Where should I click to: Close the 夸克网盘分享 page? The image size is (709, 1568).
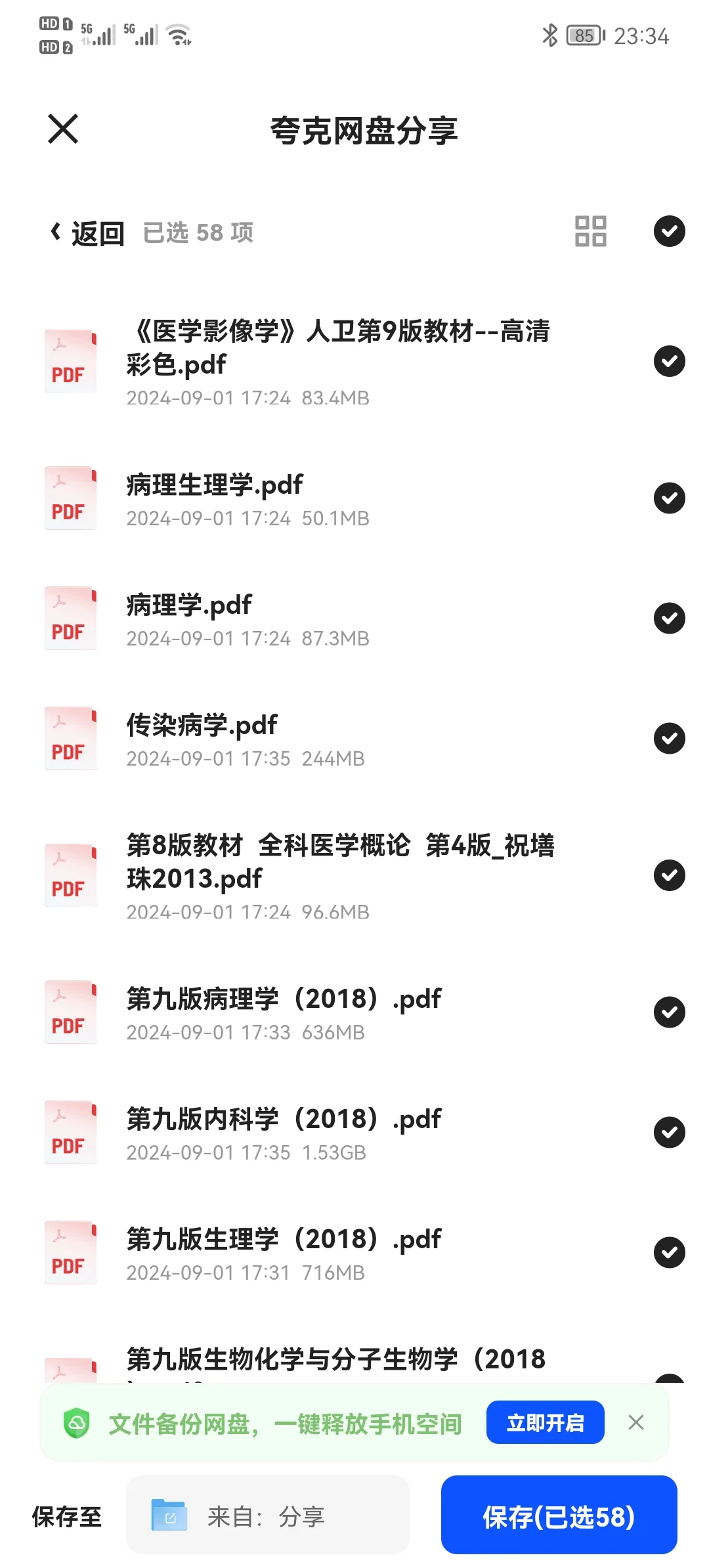[63, 129]
